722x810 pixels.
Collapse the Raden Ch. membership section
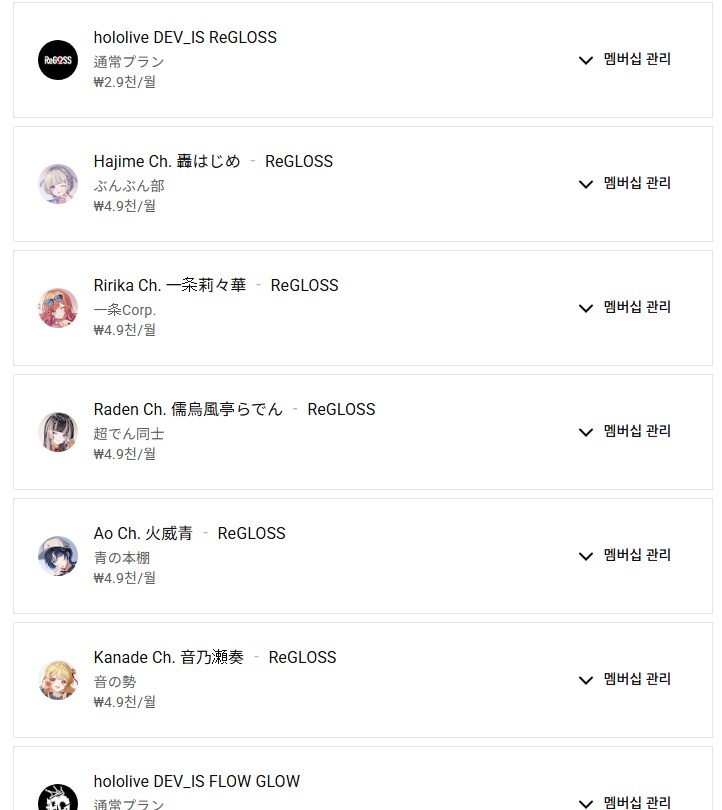pos(625,432)
